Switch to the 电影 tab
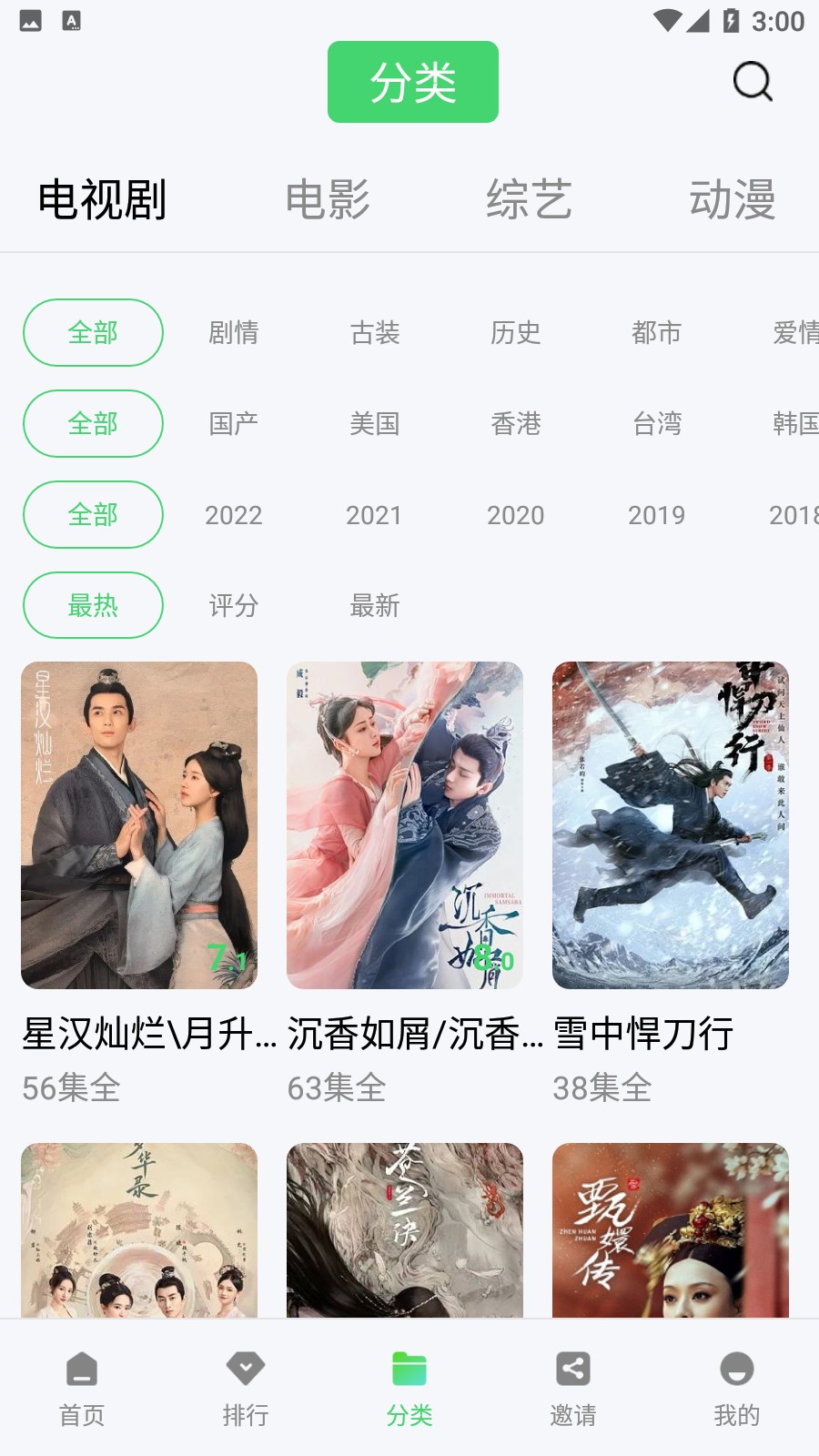Image resolution: width=819 pixels, height=1456 pixels. pos(329,200)
